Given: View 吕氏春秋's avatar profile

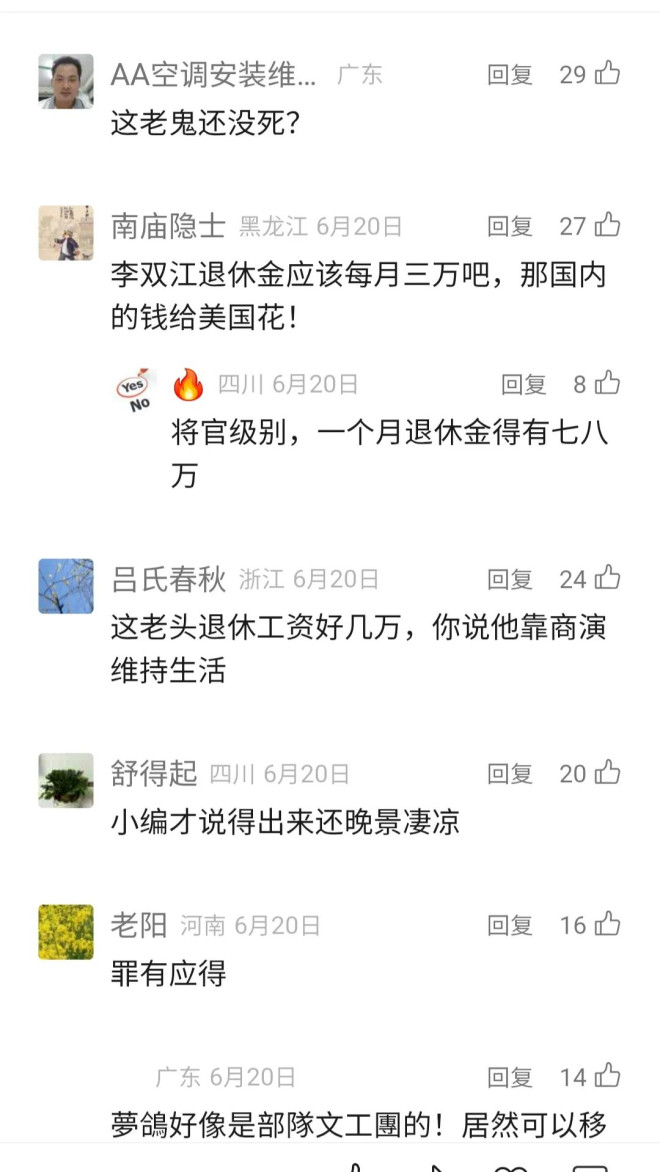Looking at the screenshot, I should [66, 585].
